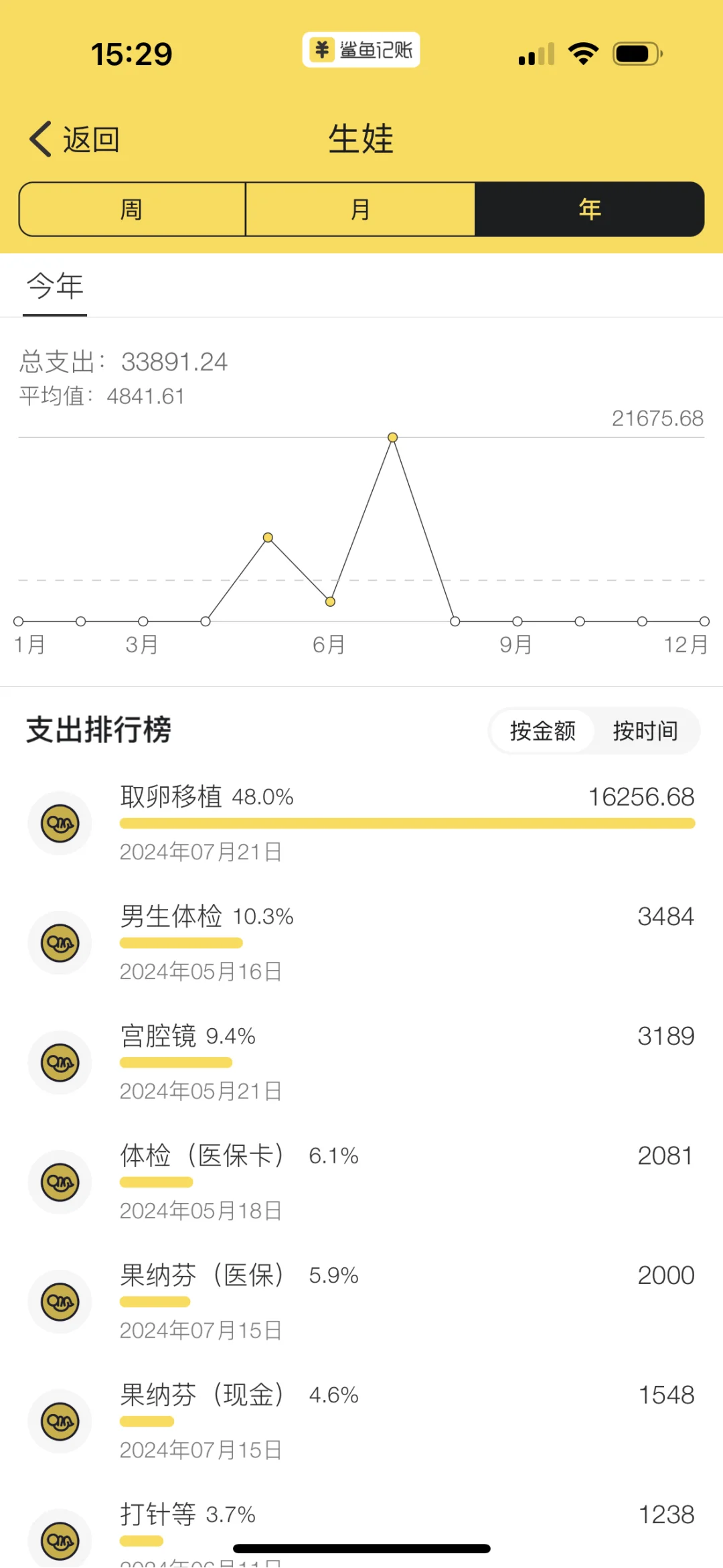
Task: Sort ranking by 按金额
Action: pos(542,731)
